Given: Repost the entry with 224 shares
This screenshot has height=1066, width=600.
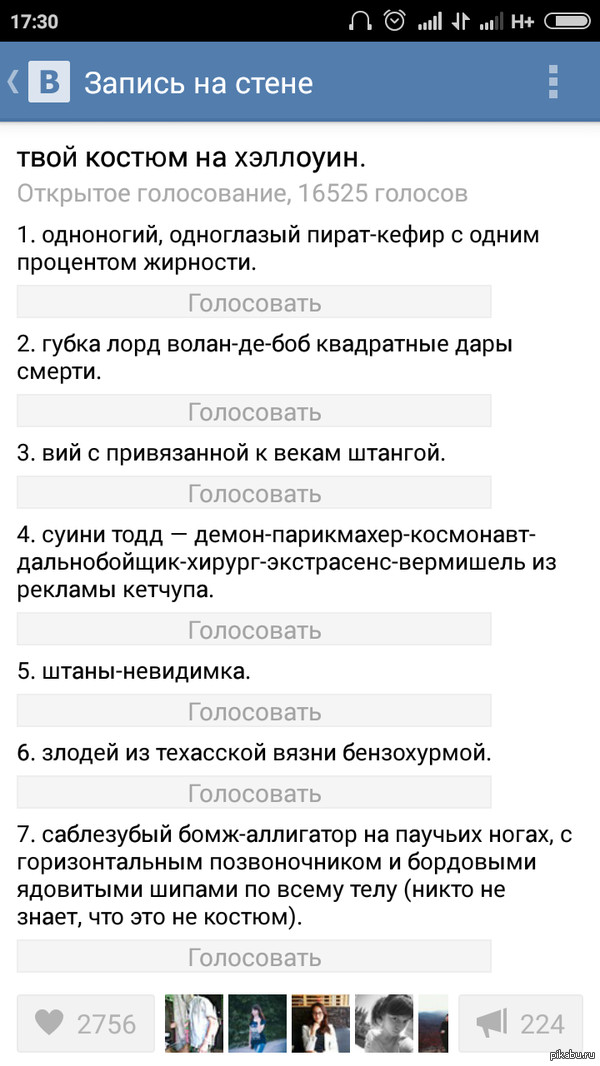Looking at the screenshot, I should [520, 1023].
